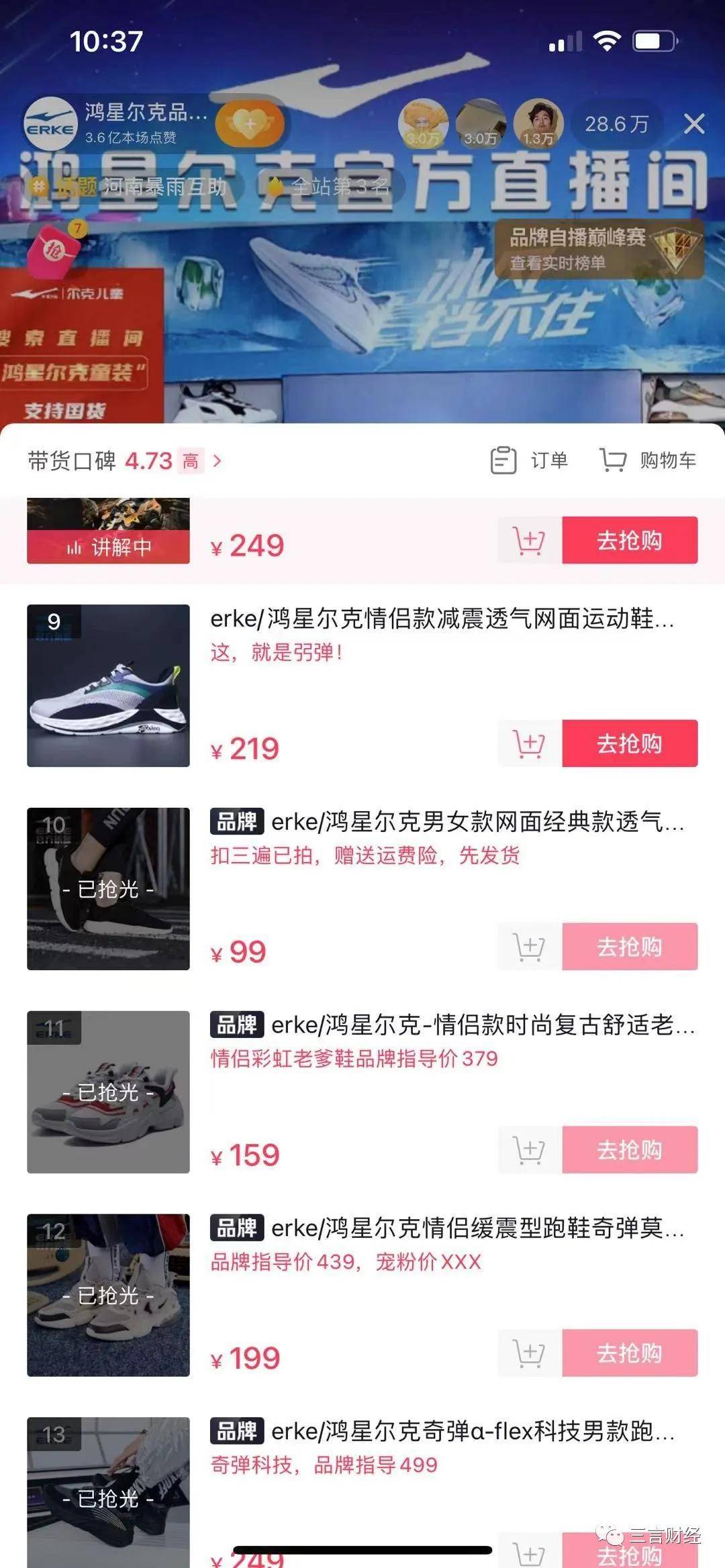Image resolution: width=725 pixels, height=1568 pixels.
Task: Close the live stream with X
Action: click(x=694, y=123)
